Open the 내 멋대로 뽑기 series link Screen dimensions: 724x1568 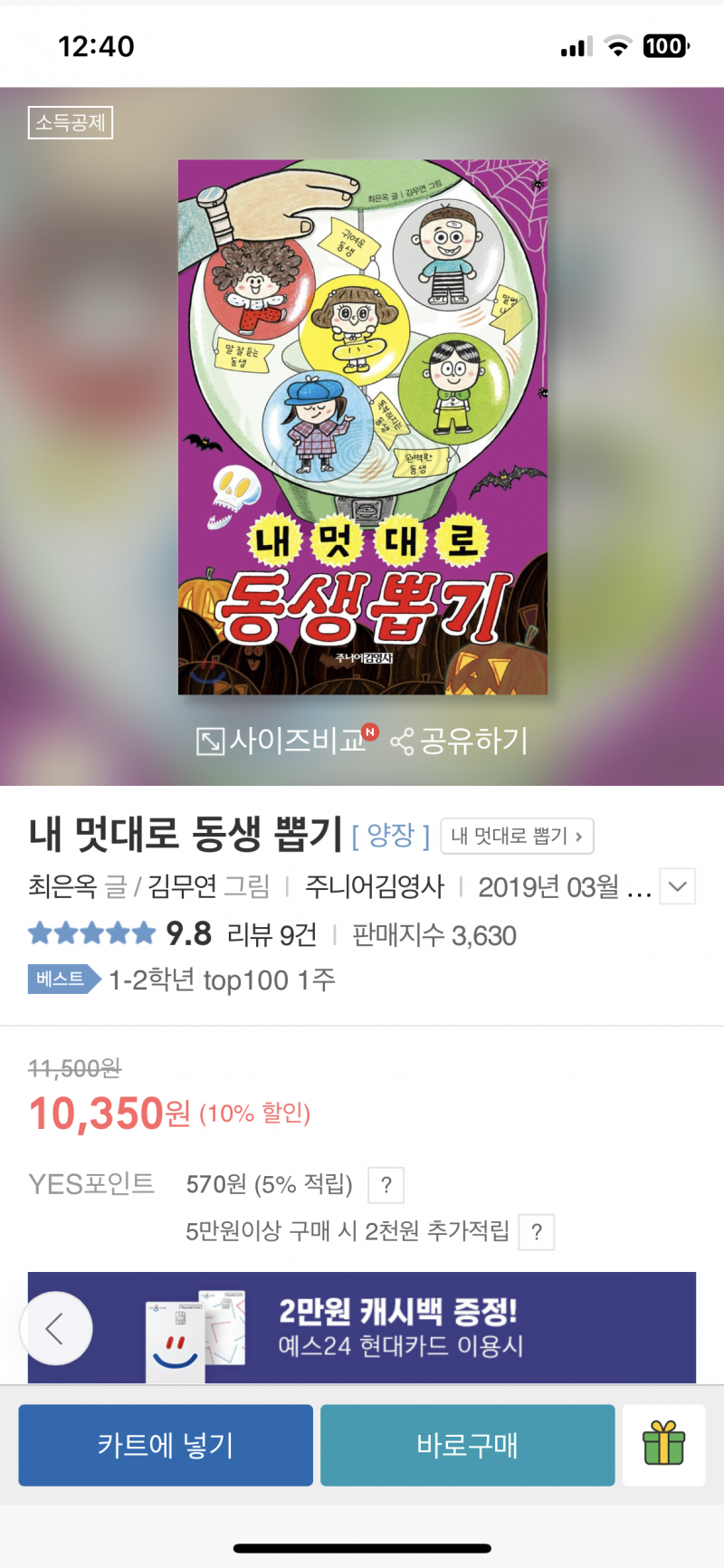pyautogui.click(x=517, y=836)
